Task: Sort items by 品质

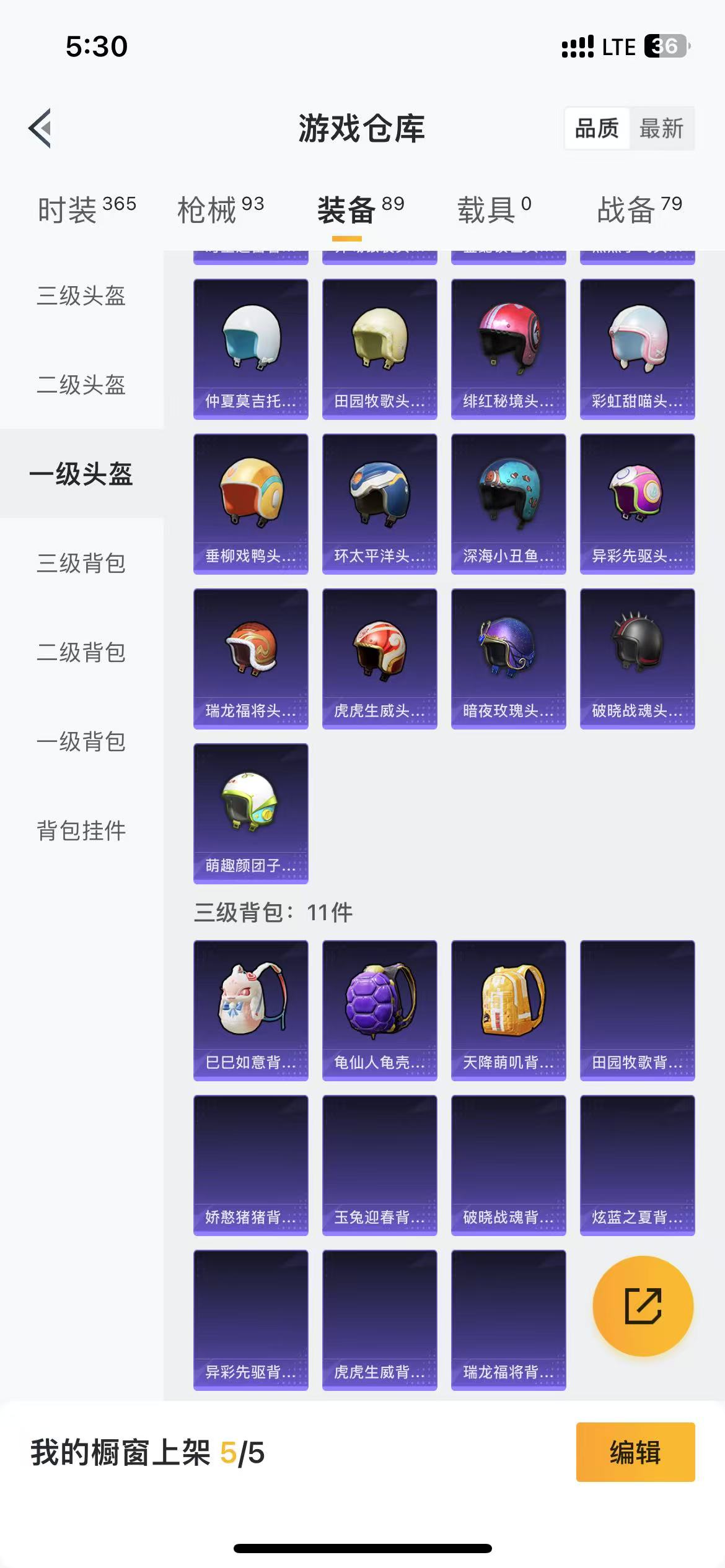Action: point(597,128)
